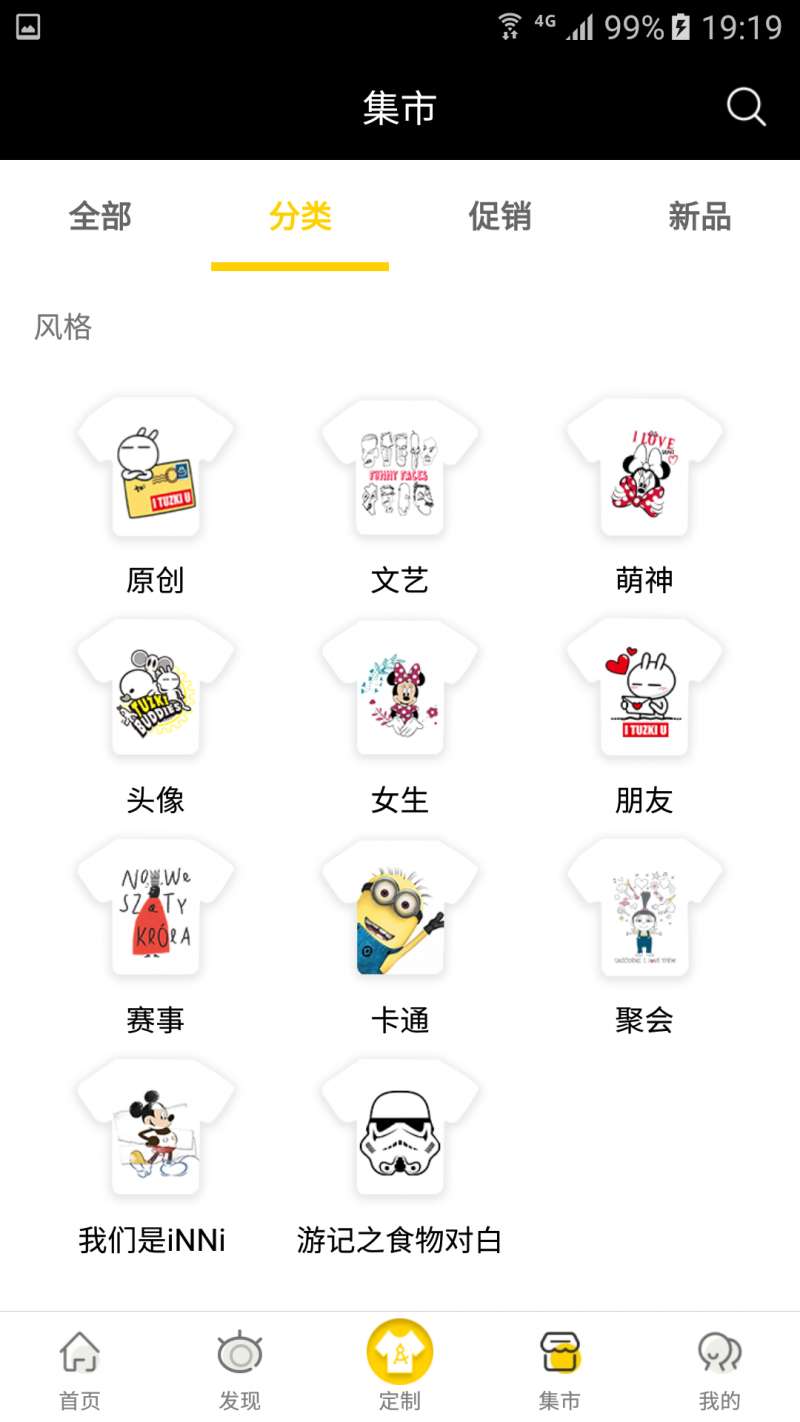Open the 我们是iNNi category
Viewport: 800px width, 1422px height.
pyautogui.click(x=153, y=1157)
